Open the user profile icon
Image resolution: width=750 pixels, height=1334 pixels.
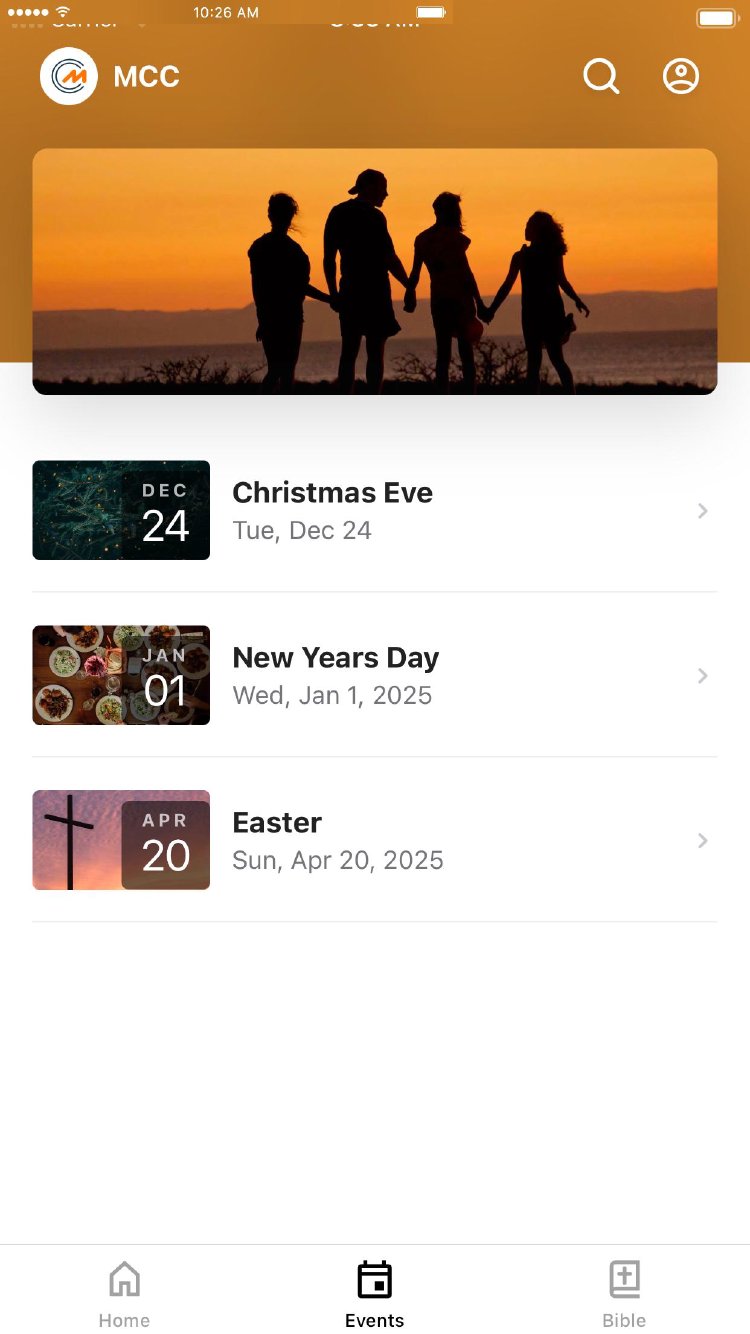tap(681, 76)
